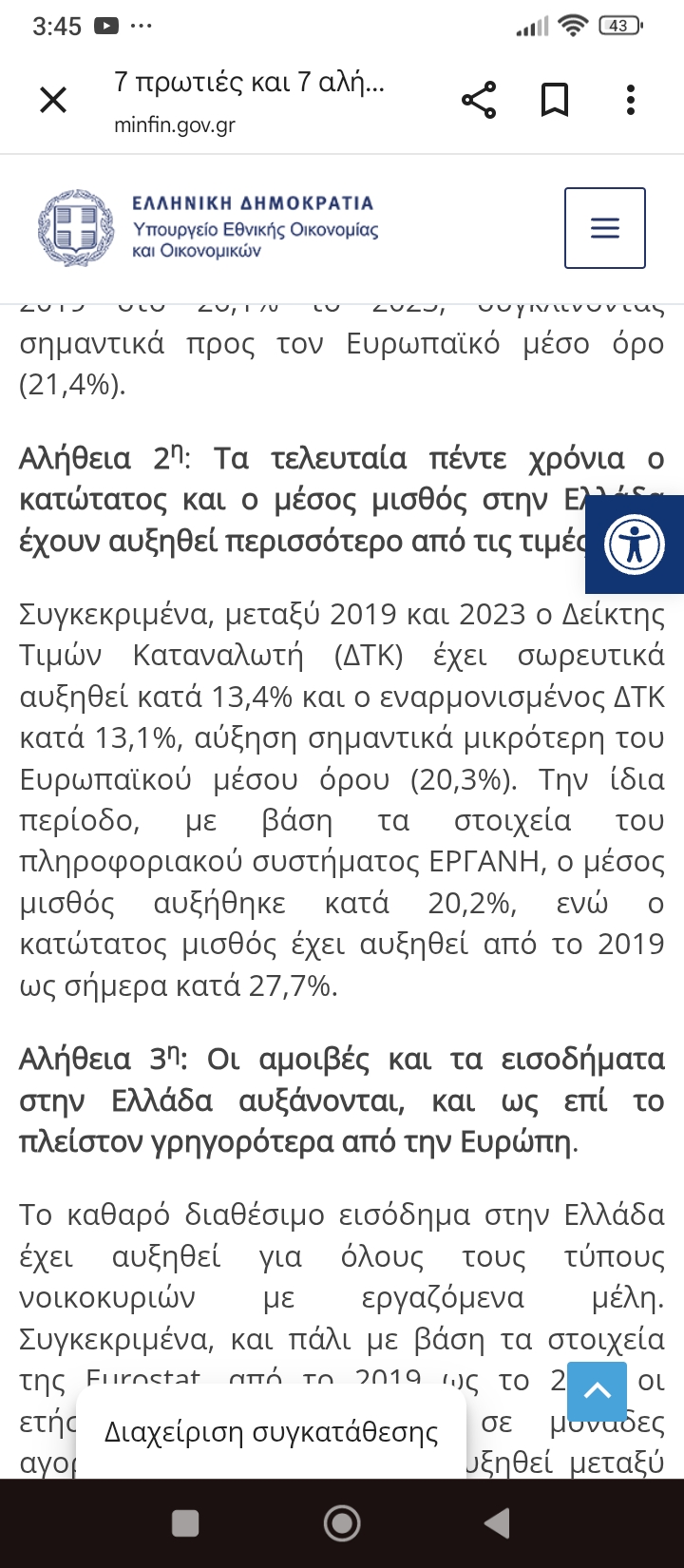Bookmark this page
The image size is (684, 1568).
pos(555,100)
